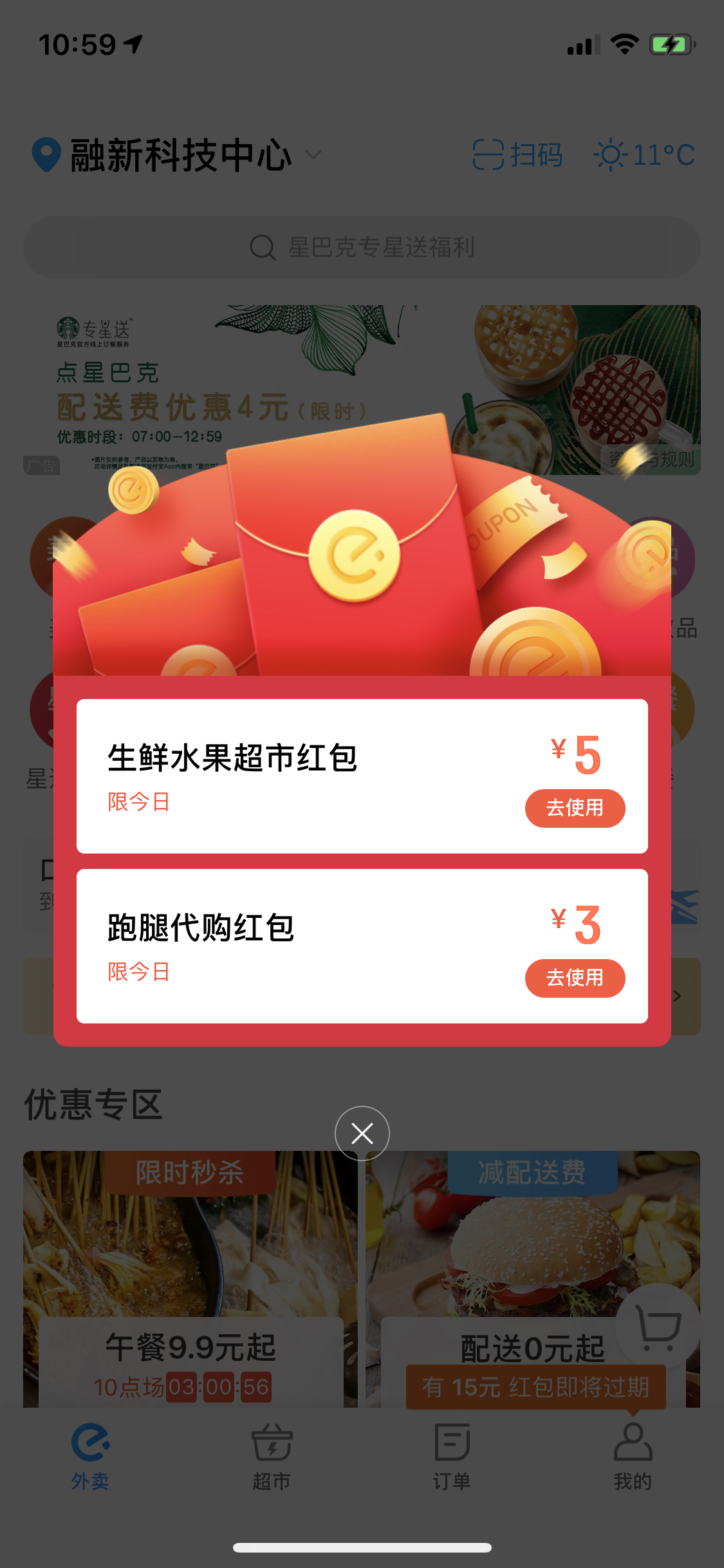Use the 跑腿代购红包 coupon
This screenshot has height=1568, width=724.
point(575,978)
